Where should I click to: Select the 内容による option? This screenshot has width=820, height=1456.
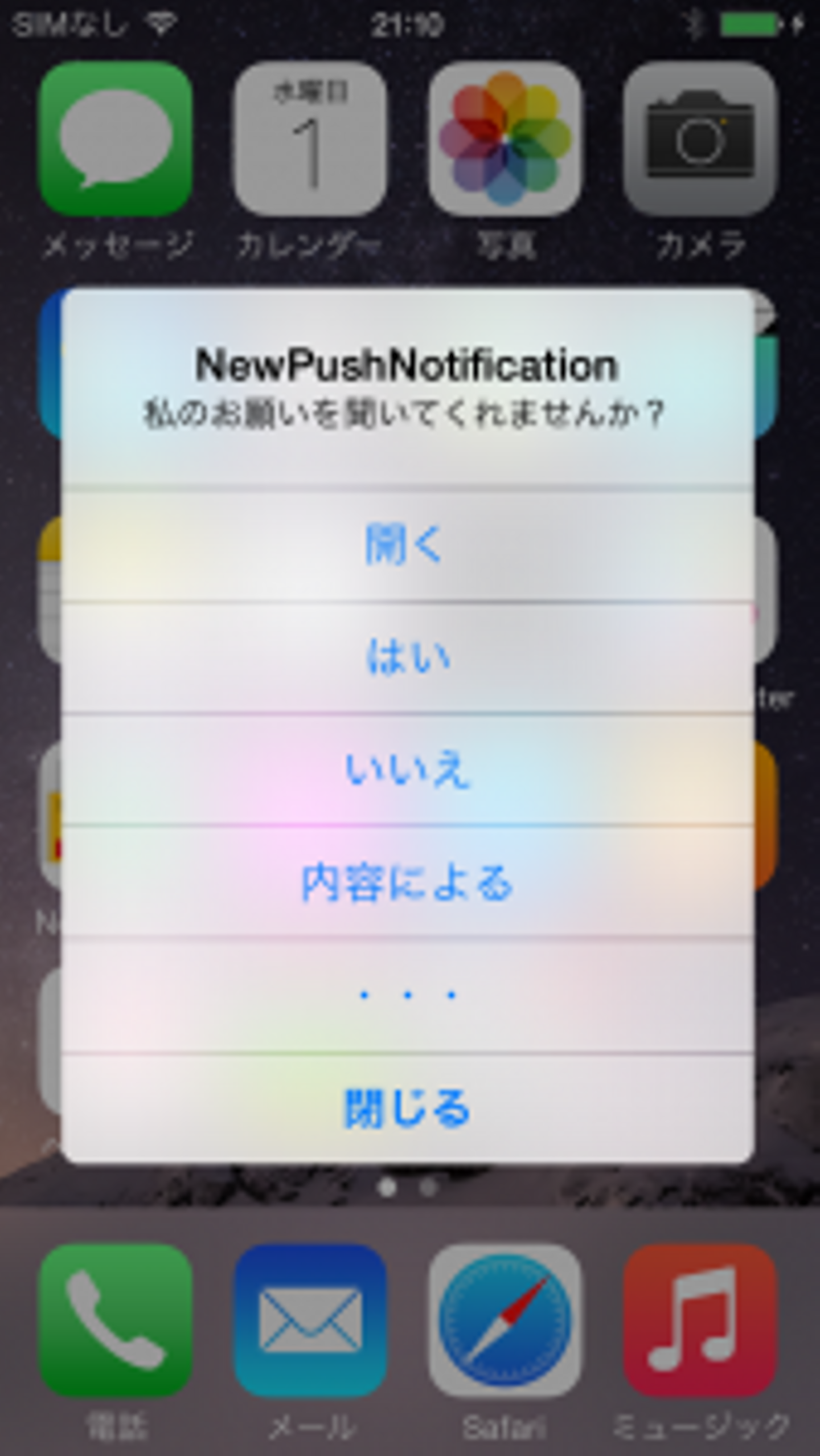[x=407, y=882]
